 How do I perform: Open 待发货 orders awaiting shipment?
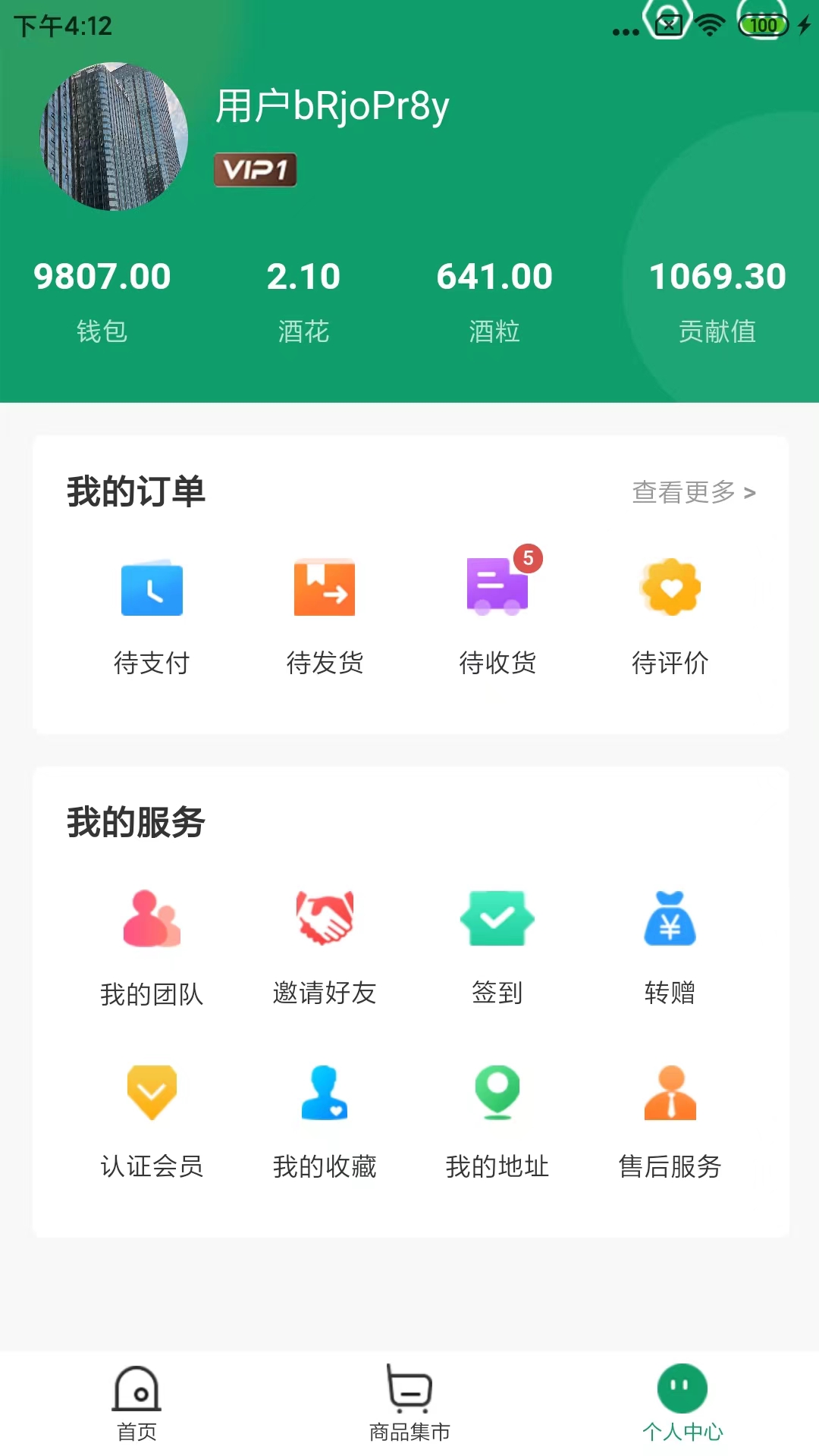click(325, 616)
